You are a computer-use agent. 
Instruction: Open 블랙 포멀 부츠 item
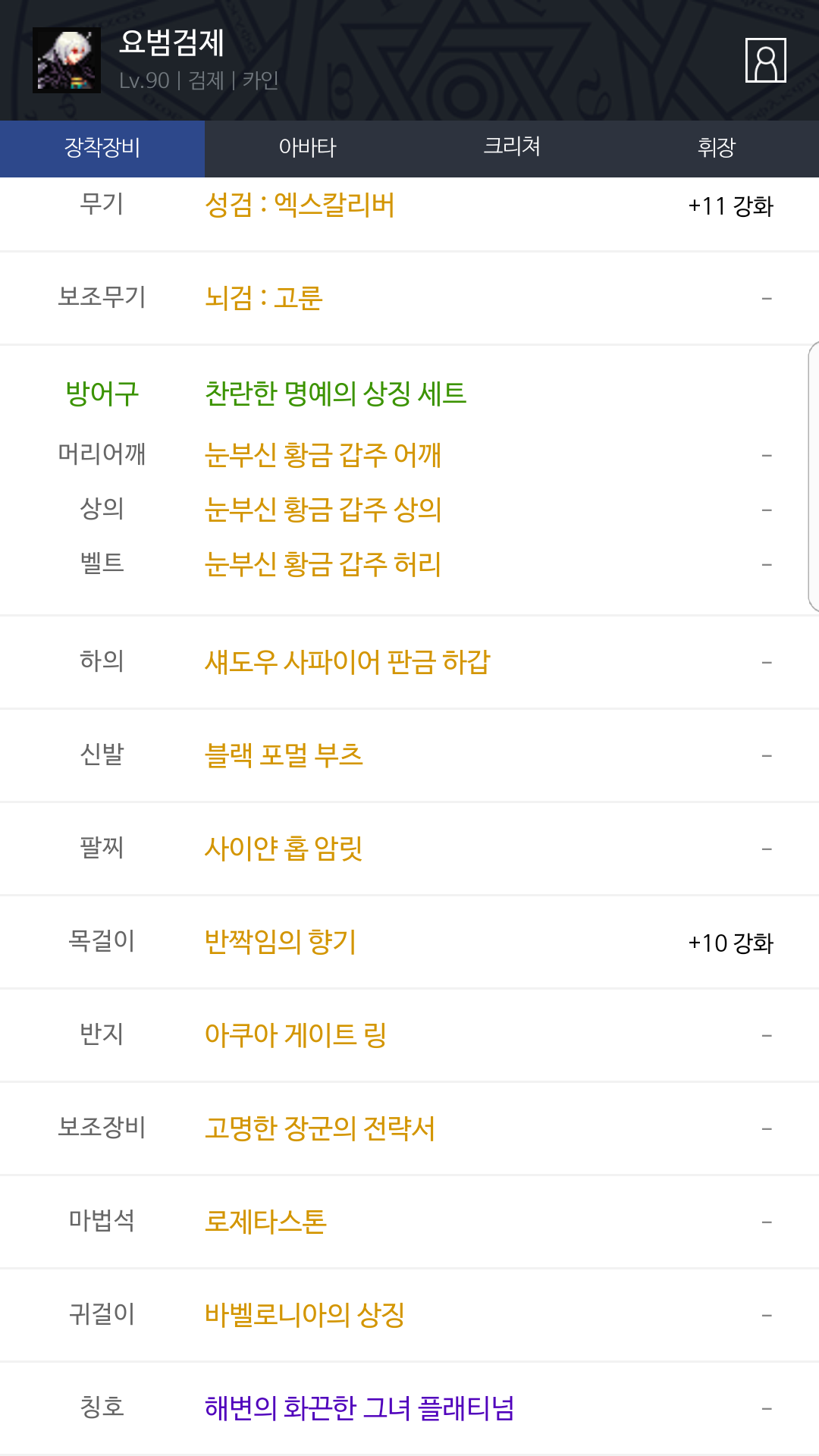point(284,755)
